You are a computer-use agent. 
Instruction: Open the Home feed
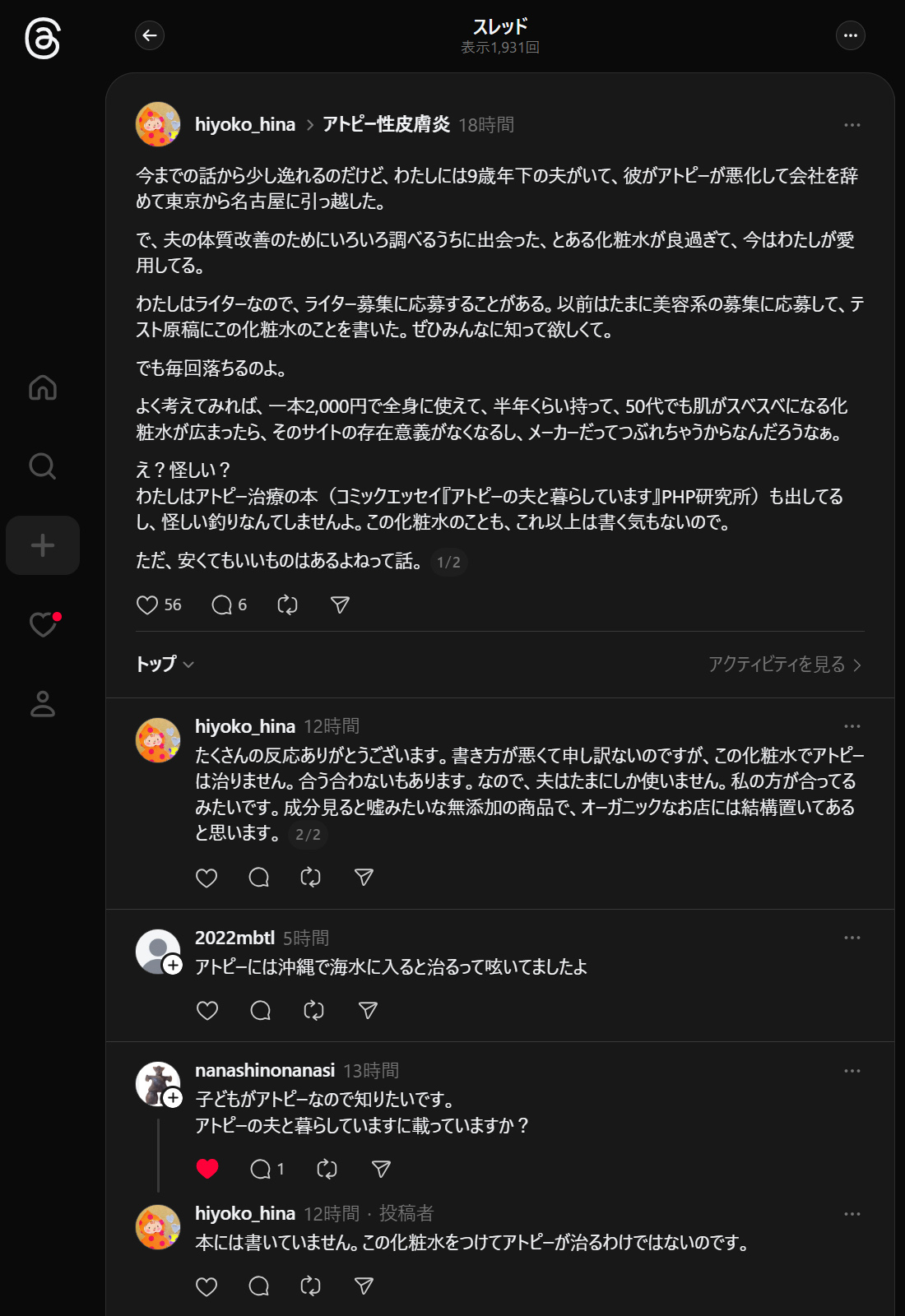pyautogui.click(x=43, y=387)
